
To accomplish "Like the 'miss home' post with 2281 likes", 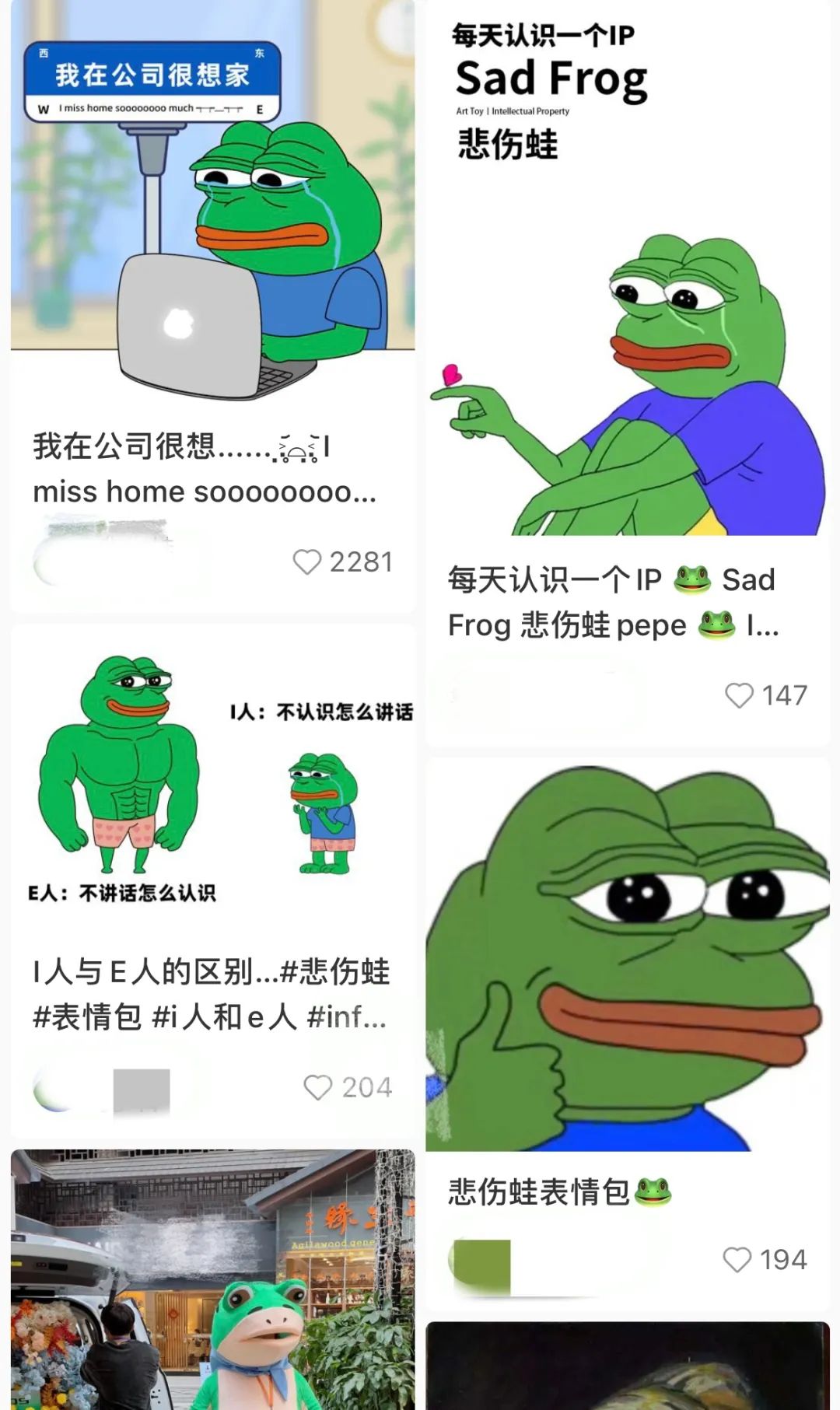I will [x=307, y=562].
